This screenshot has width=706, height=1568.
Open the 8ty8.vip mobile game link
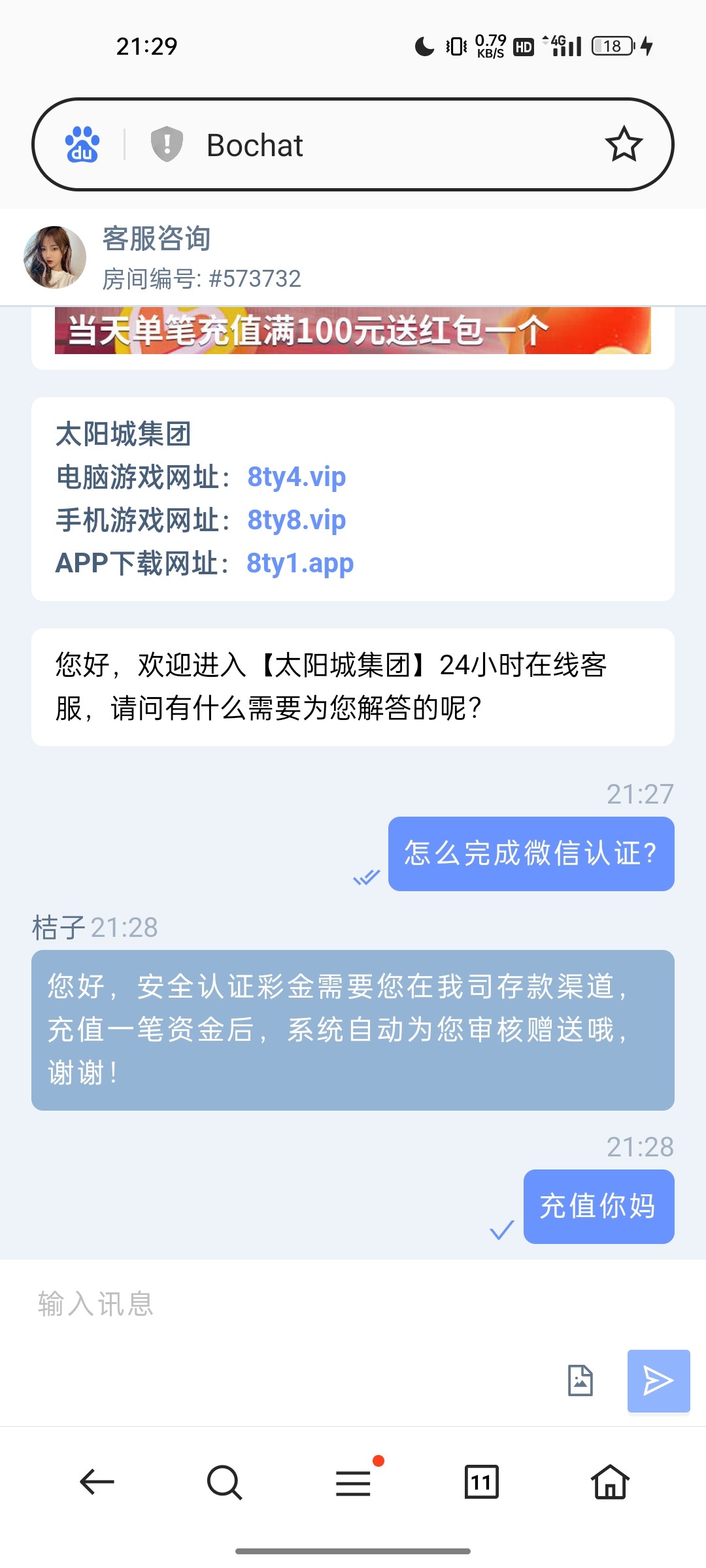coord(295,520)
